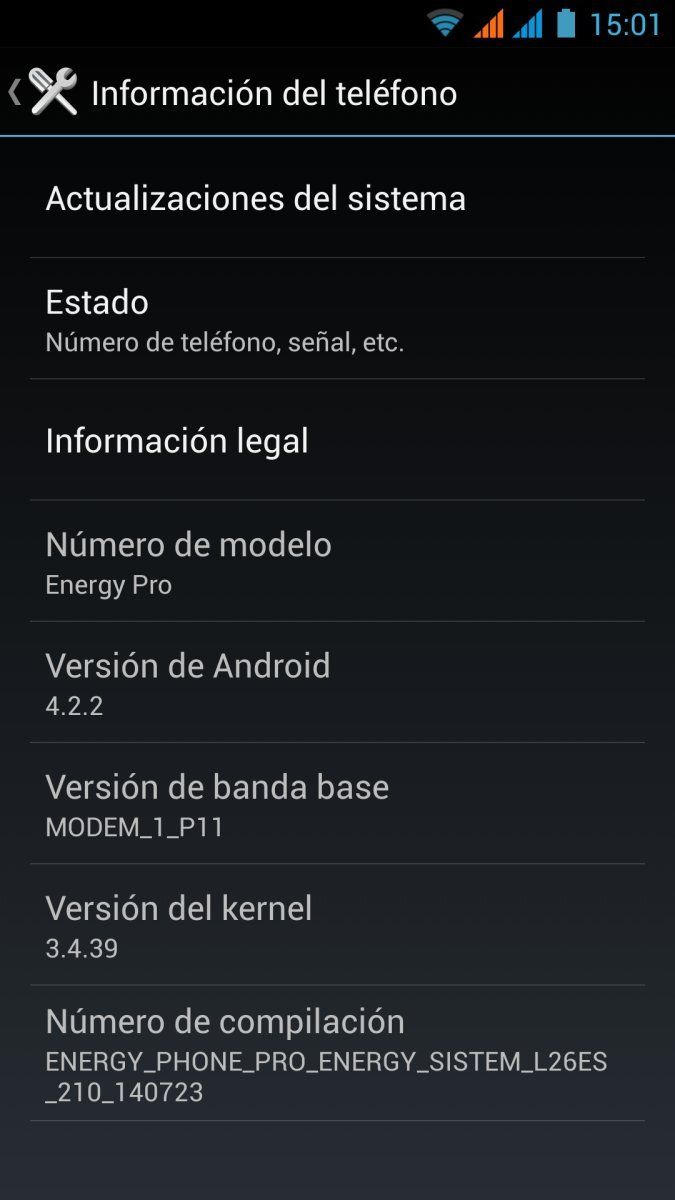675x1200 pixels.
Task: Tap the Número de modelo row
Action: pos(337,562)
